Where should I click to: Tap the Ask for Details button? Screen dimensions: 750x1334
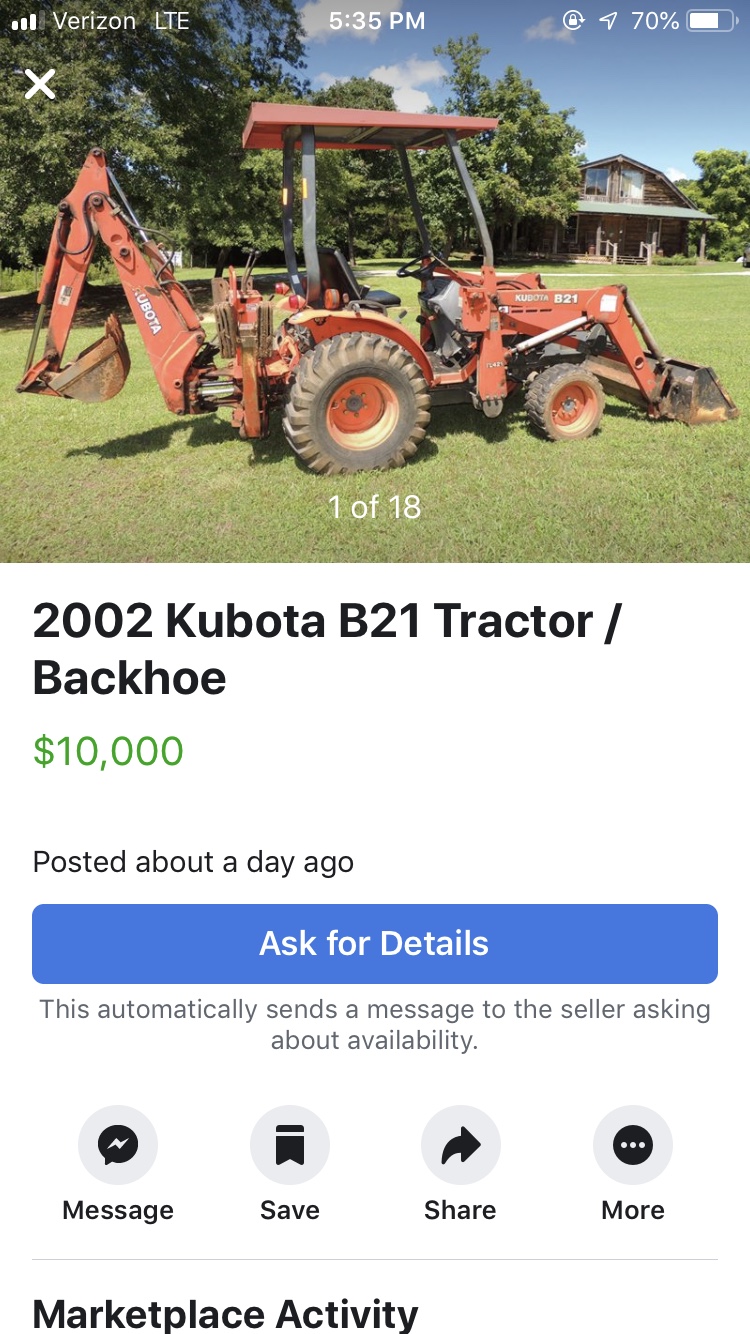[375, 944]
